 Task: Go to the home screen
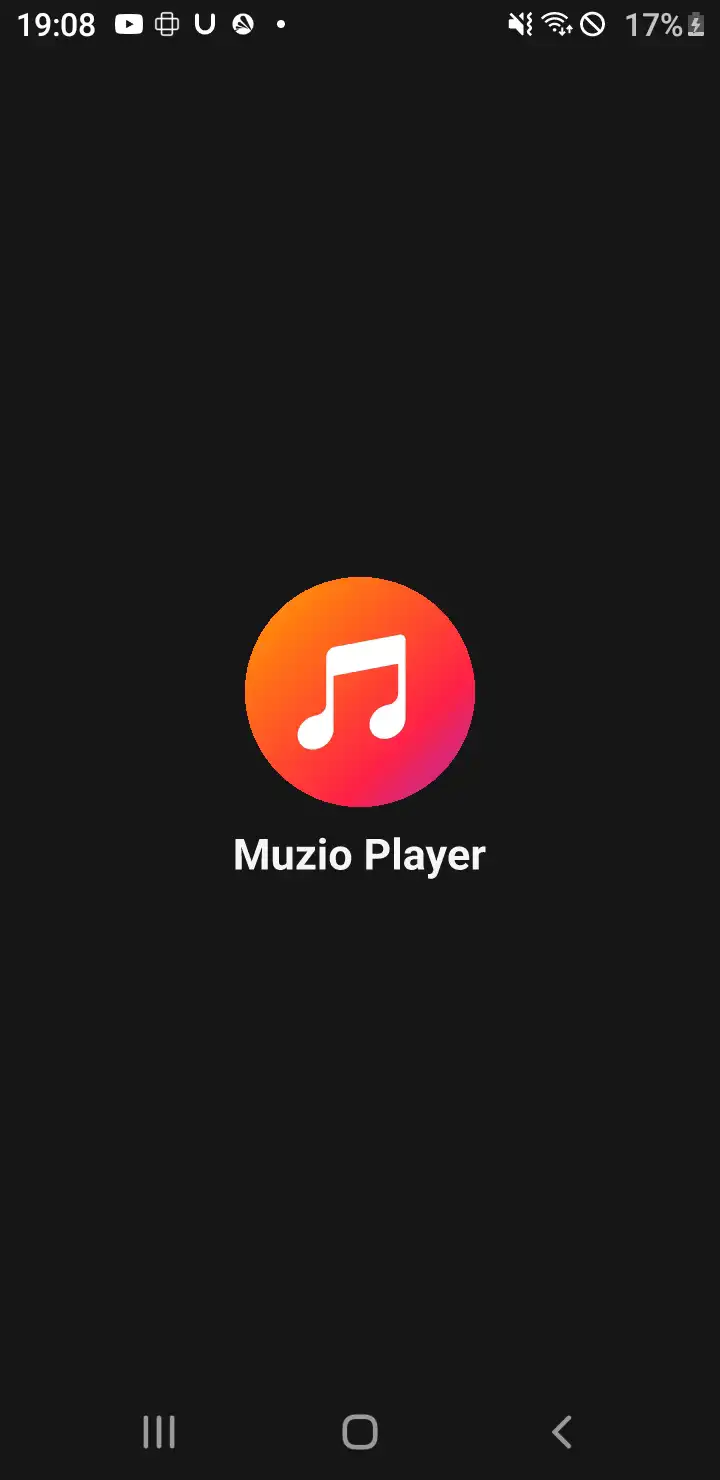(360, 1431)
